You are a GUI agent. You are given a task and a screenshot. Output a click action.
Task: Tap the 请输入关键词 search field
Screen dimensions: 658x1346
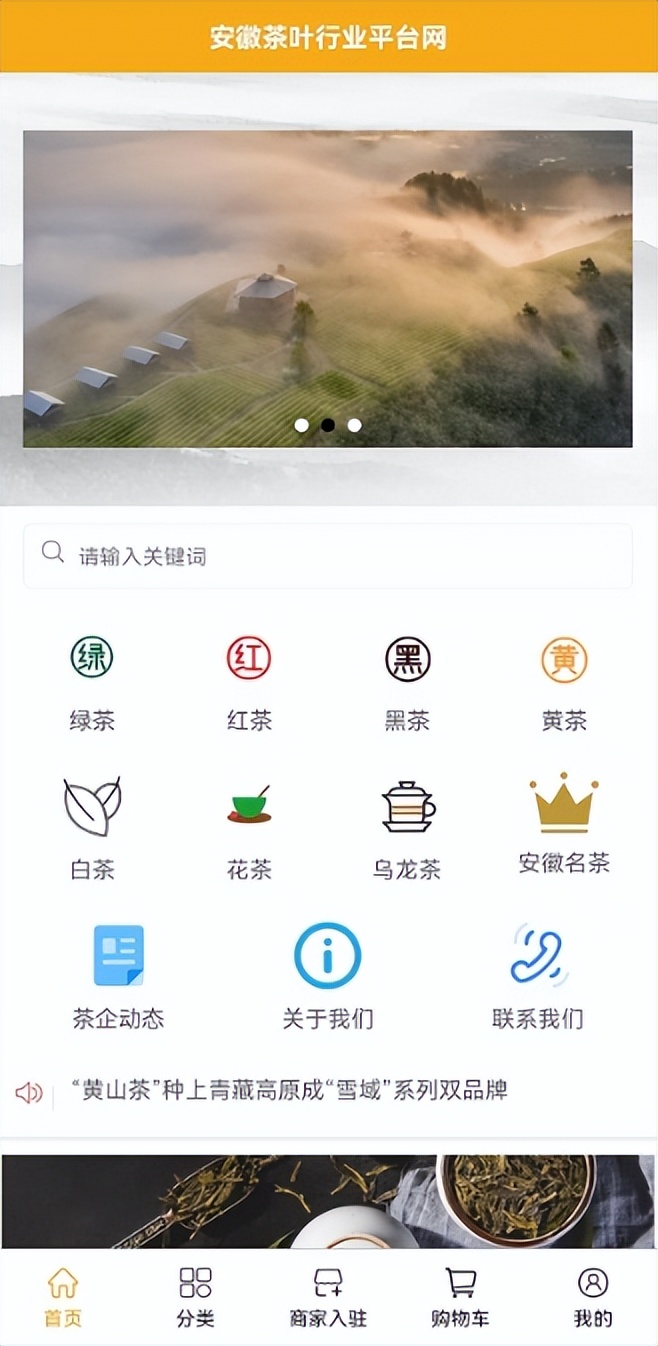pos(328,556)
